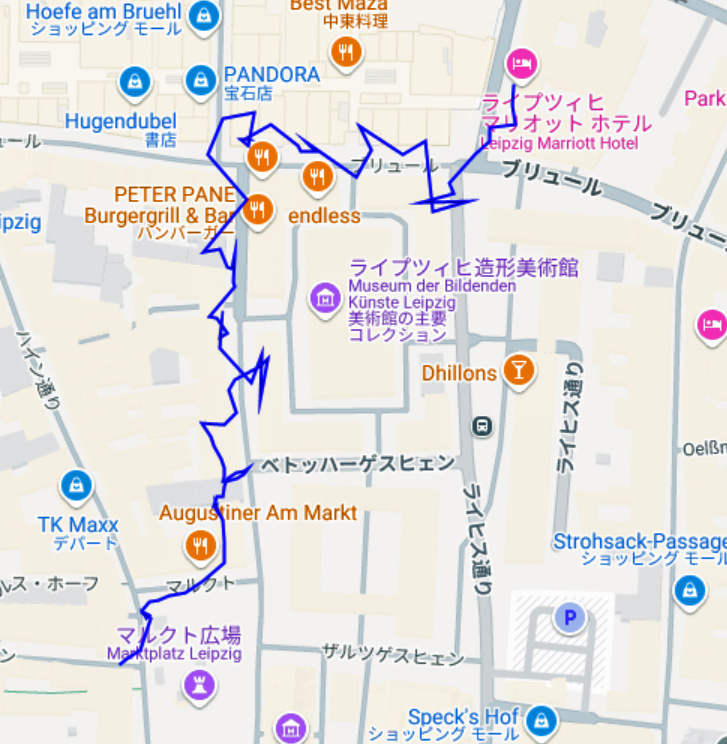Open the Marktplatz Leipzig landmark pin
This screenshot has width=727, height=744.
(x=199, y=684)
